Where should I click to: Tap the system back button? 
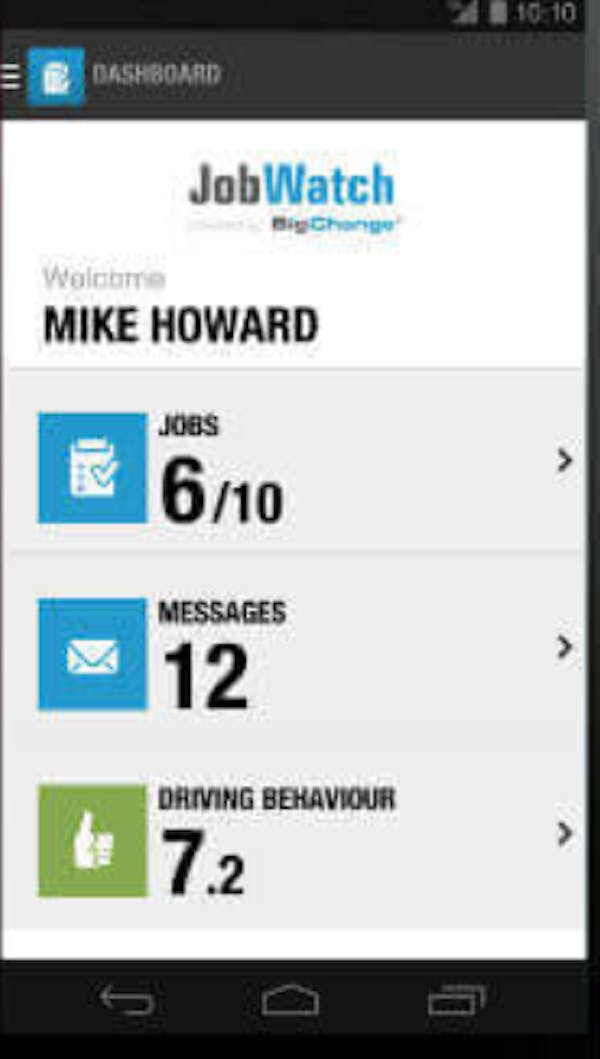tap(126, 1000)
